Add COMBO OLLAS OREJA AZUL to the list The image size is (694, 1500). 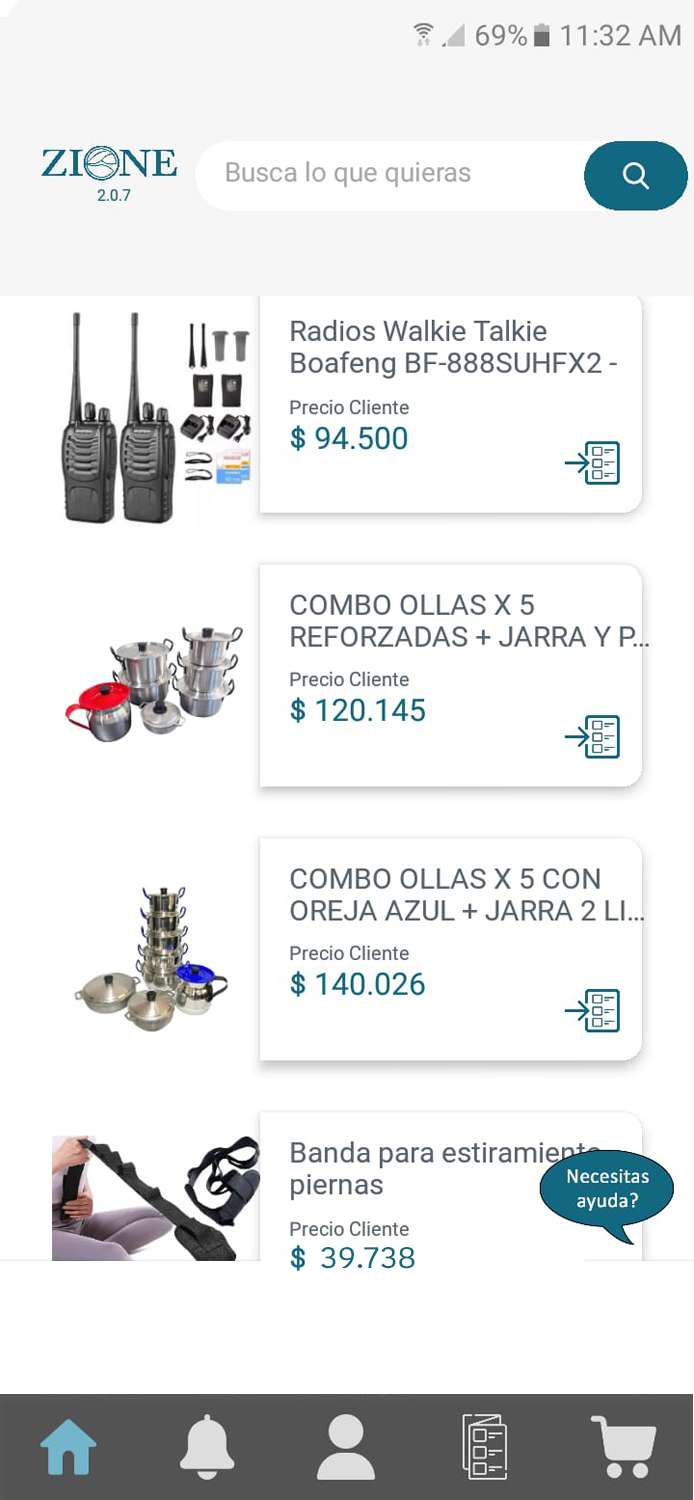[x=593, y=1010]
